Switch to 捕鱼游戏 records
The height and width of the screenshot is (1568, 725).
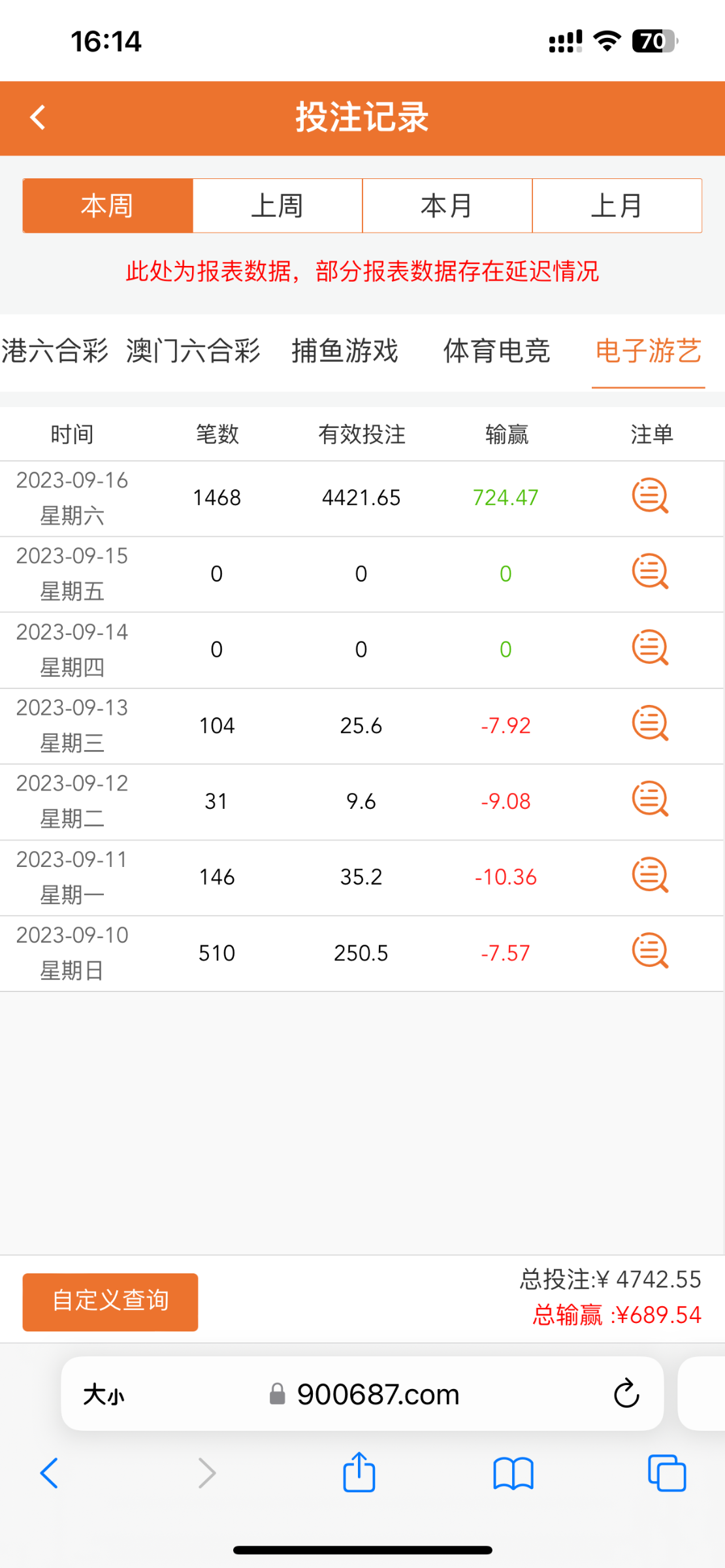click(x=345, y=351)
